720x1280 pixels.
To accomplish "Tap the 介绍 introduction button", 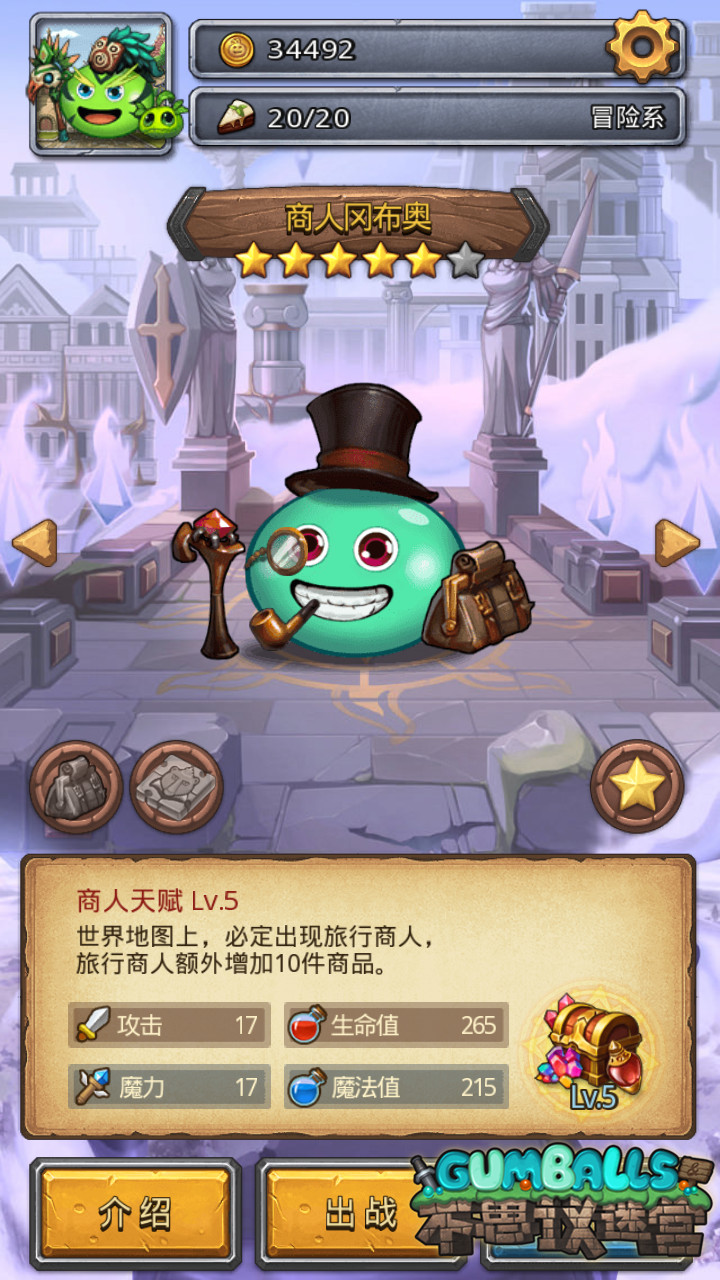I will pos(135,1214).
